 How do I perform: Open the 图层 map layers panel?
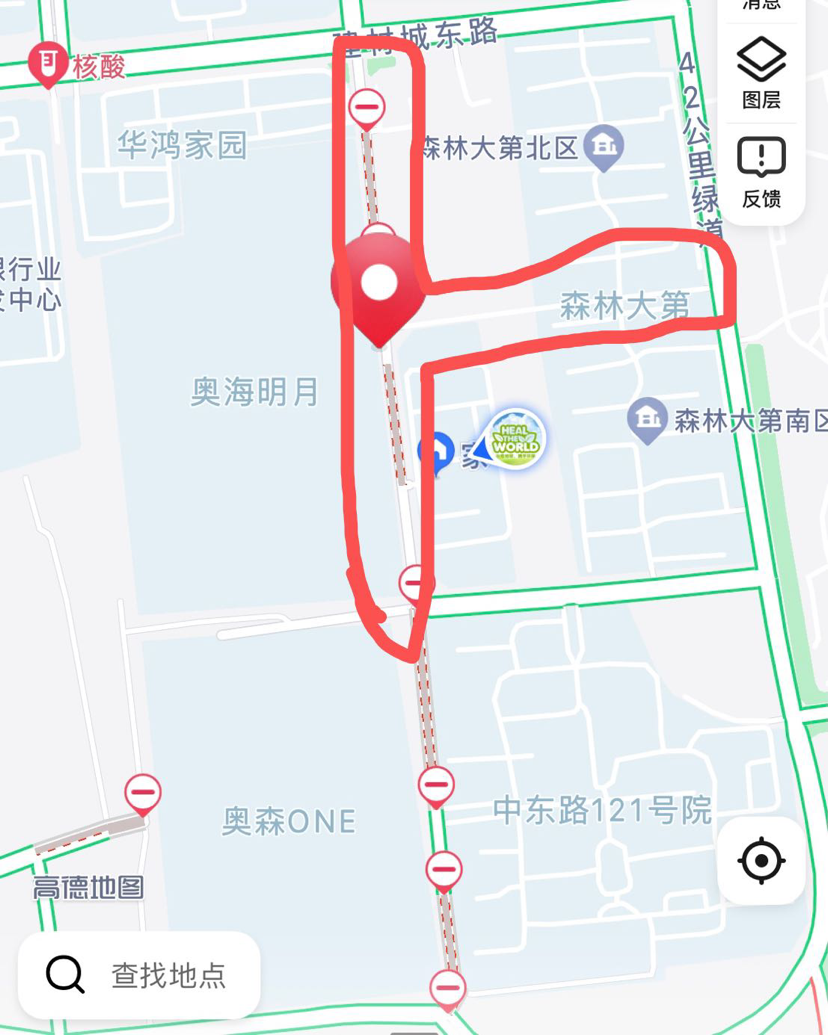click(761, 72)
